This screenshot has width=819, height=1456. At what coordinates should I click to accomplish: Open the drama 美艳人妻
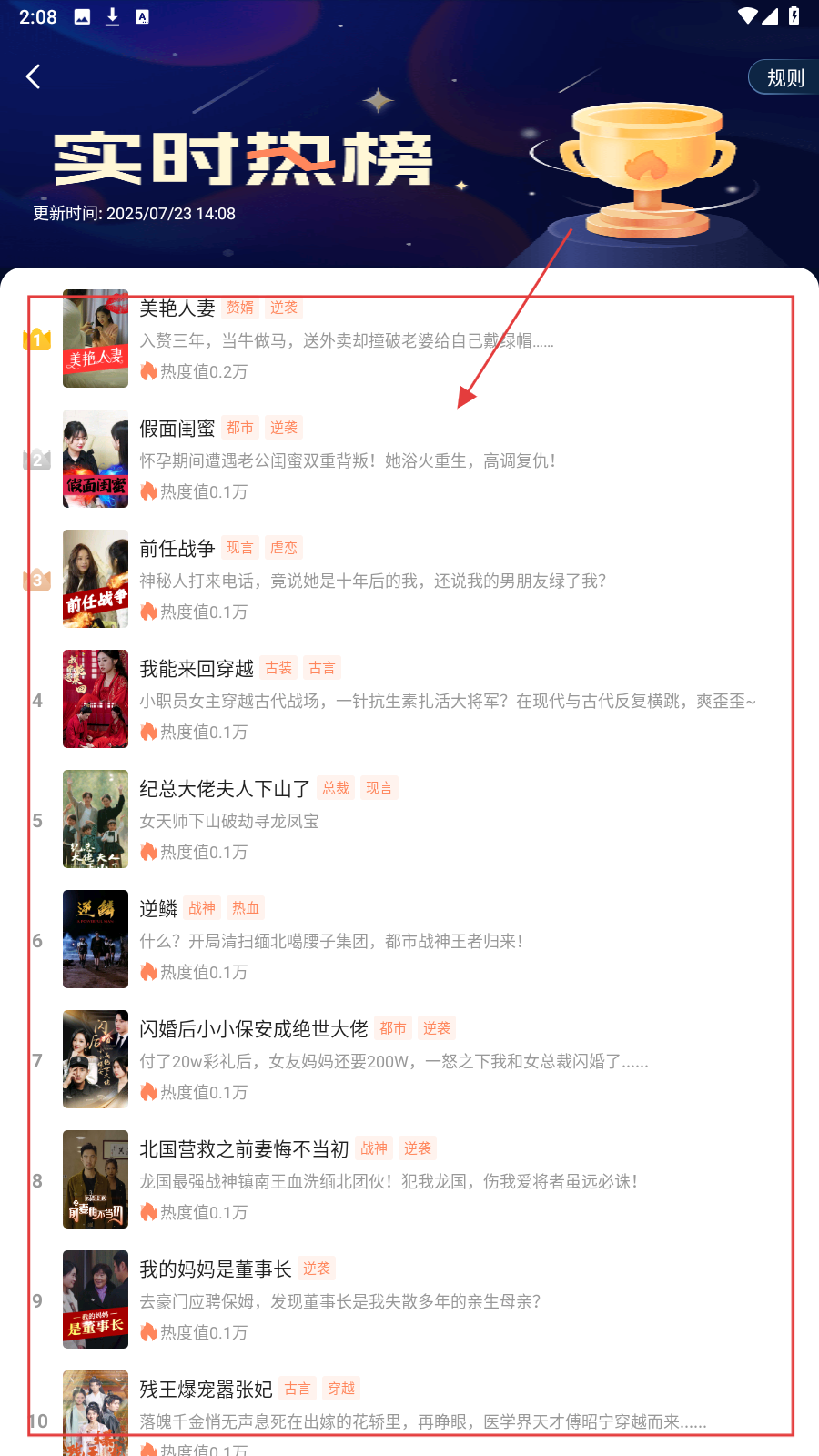177,309
